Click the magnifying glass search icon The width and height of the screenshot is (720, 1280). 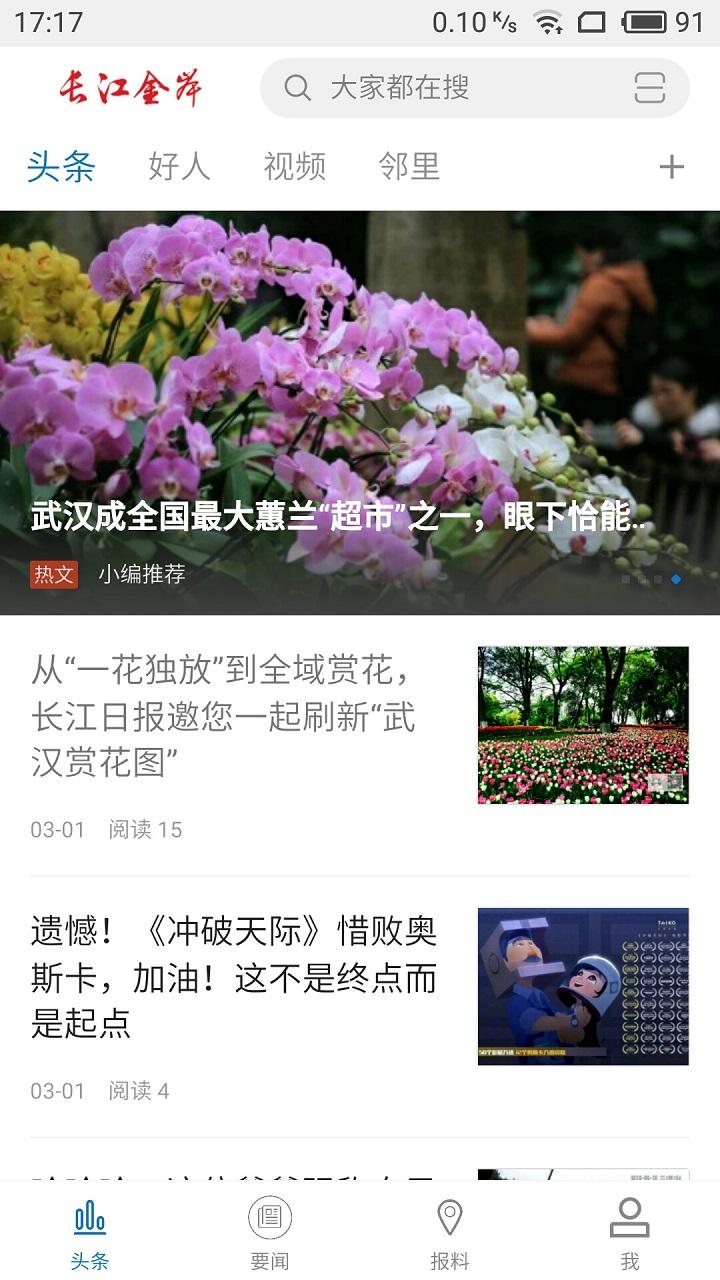[297, 89]
